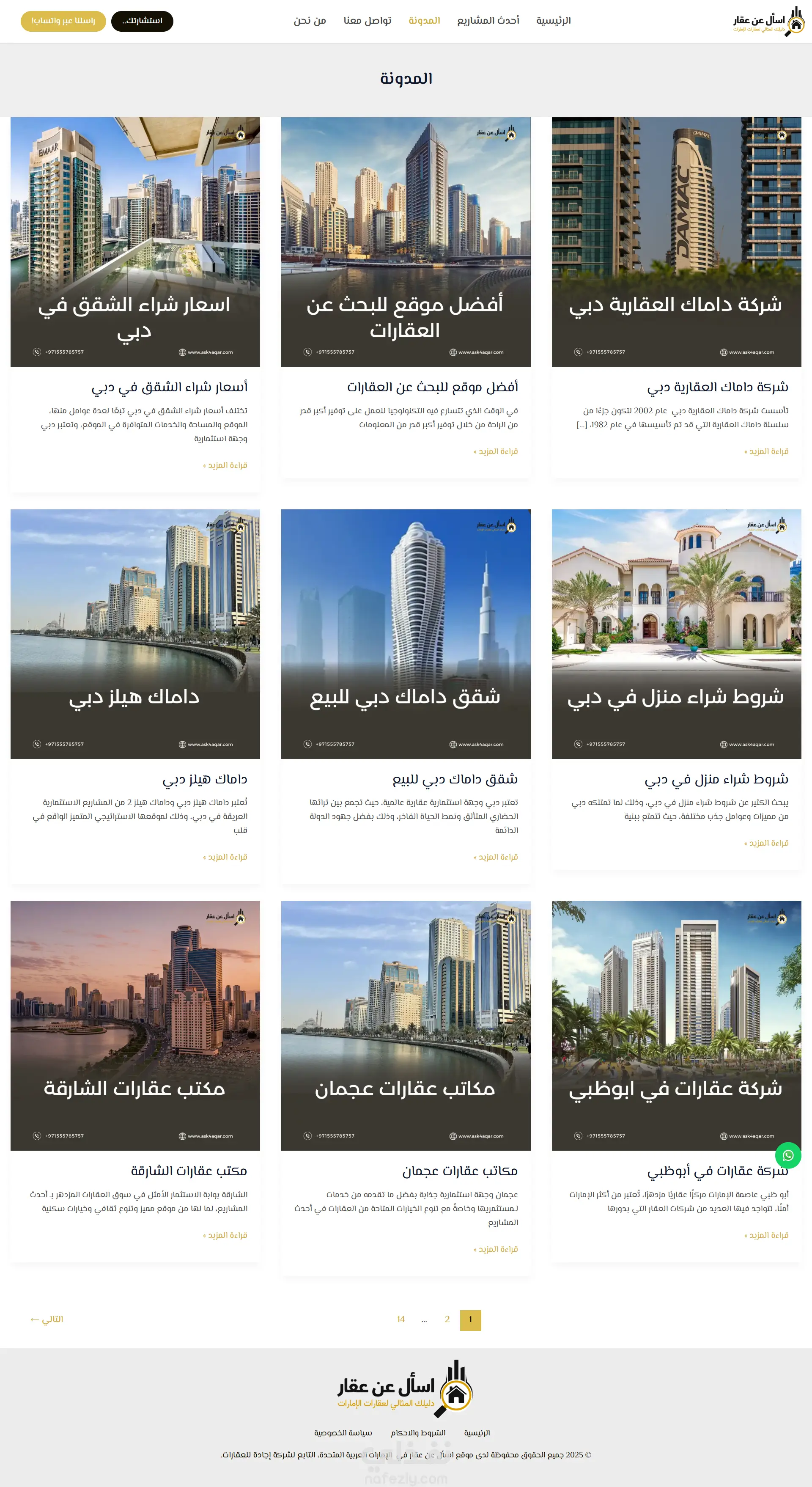Open the أفضل موقع للبحث عن العقارات article image

tap(406, 241)
